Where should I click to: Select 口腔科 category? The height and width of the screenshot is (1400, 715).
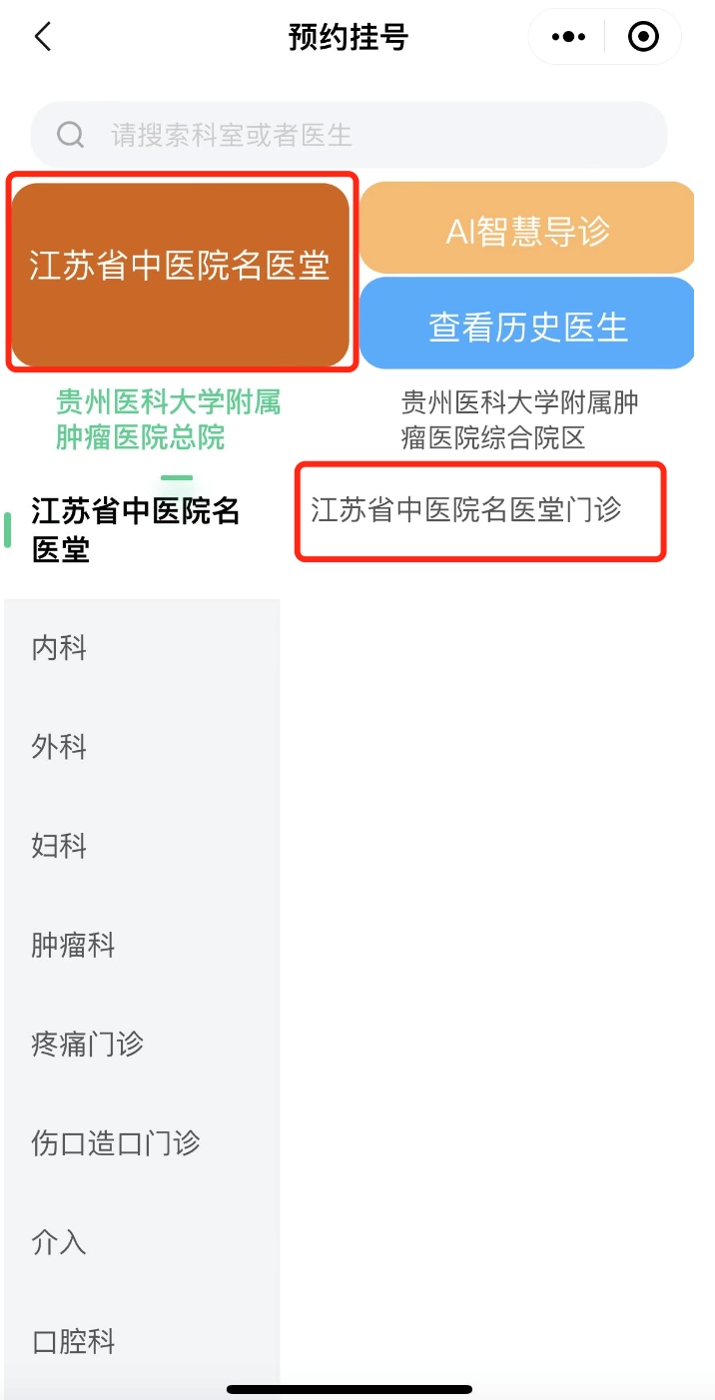[74, 1341]
